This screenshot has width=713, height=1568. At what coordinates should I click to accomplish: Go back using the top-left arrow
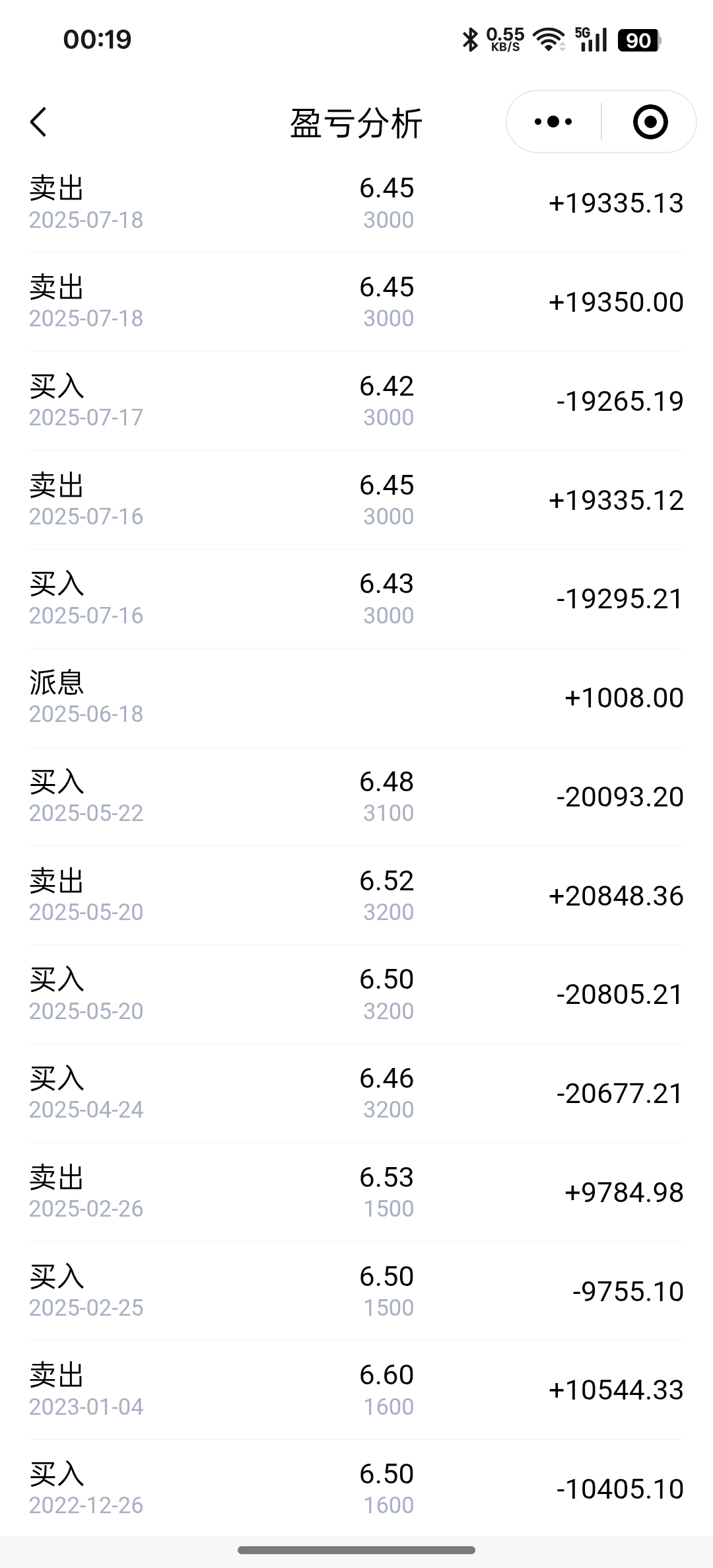[38, 122]
